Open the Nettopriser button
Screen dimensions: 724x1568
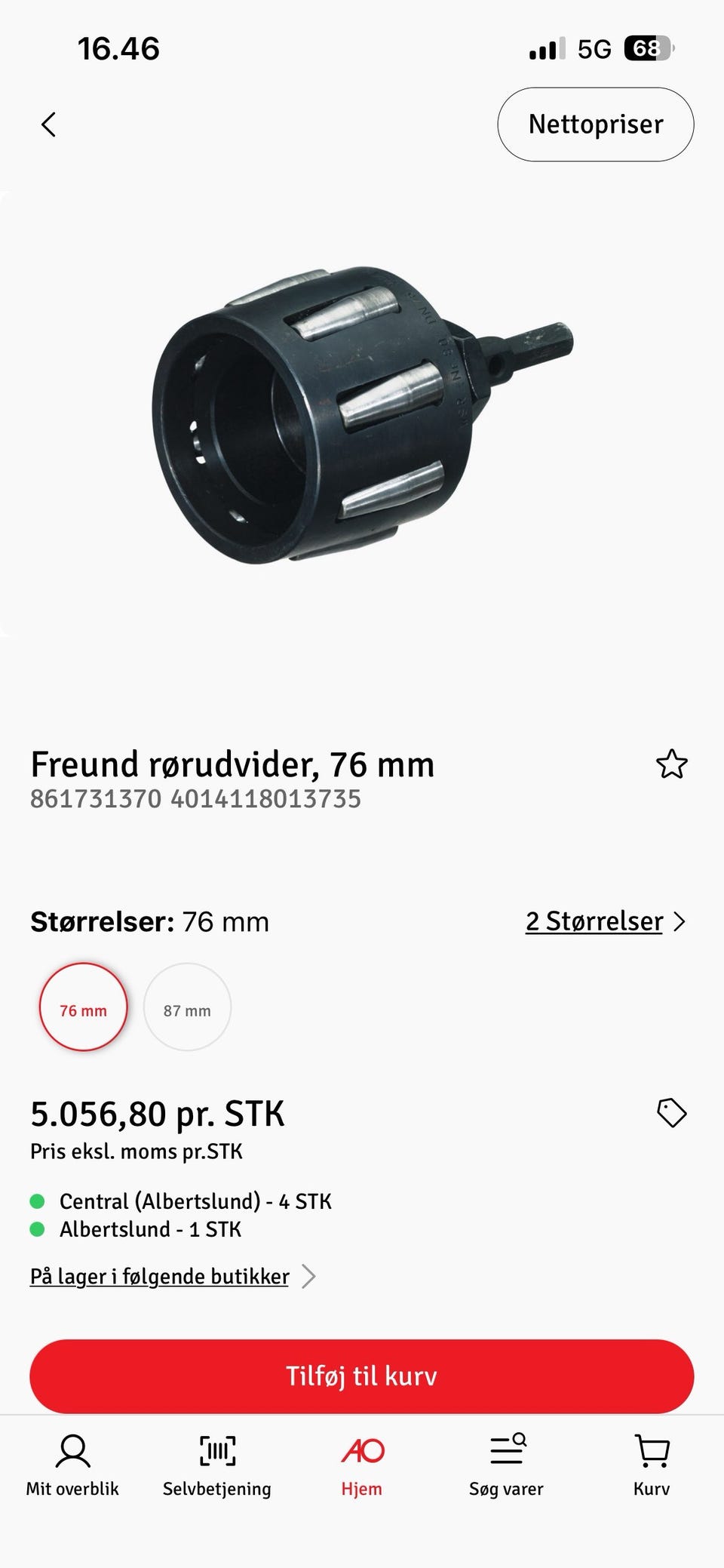coord(595,125)
